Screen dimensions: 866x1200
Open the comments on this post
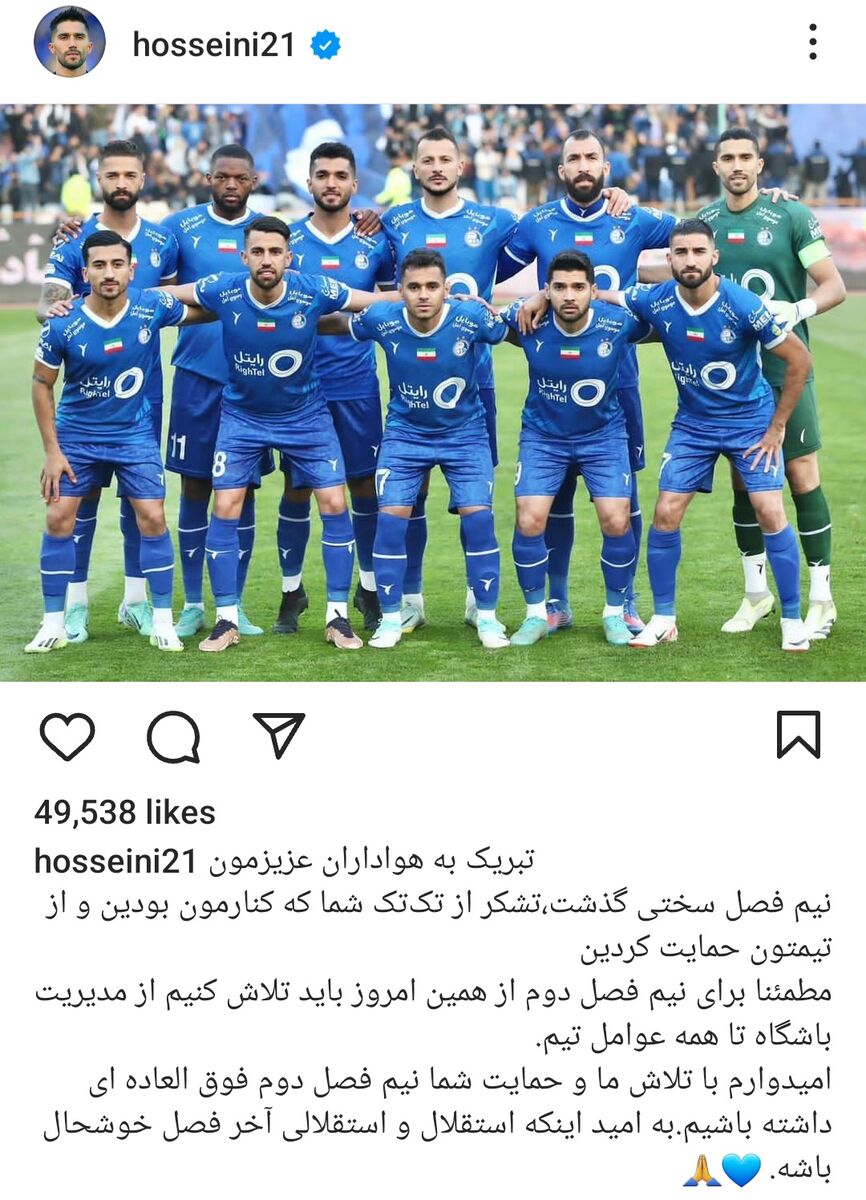[173, 737]
